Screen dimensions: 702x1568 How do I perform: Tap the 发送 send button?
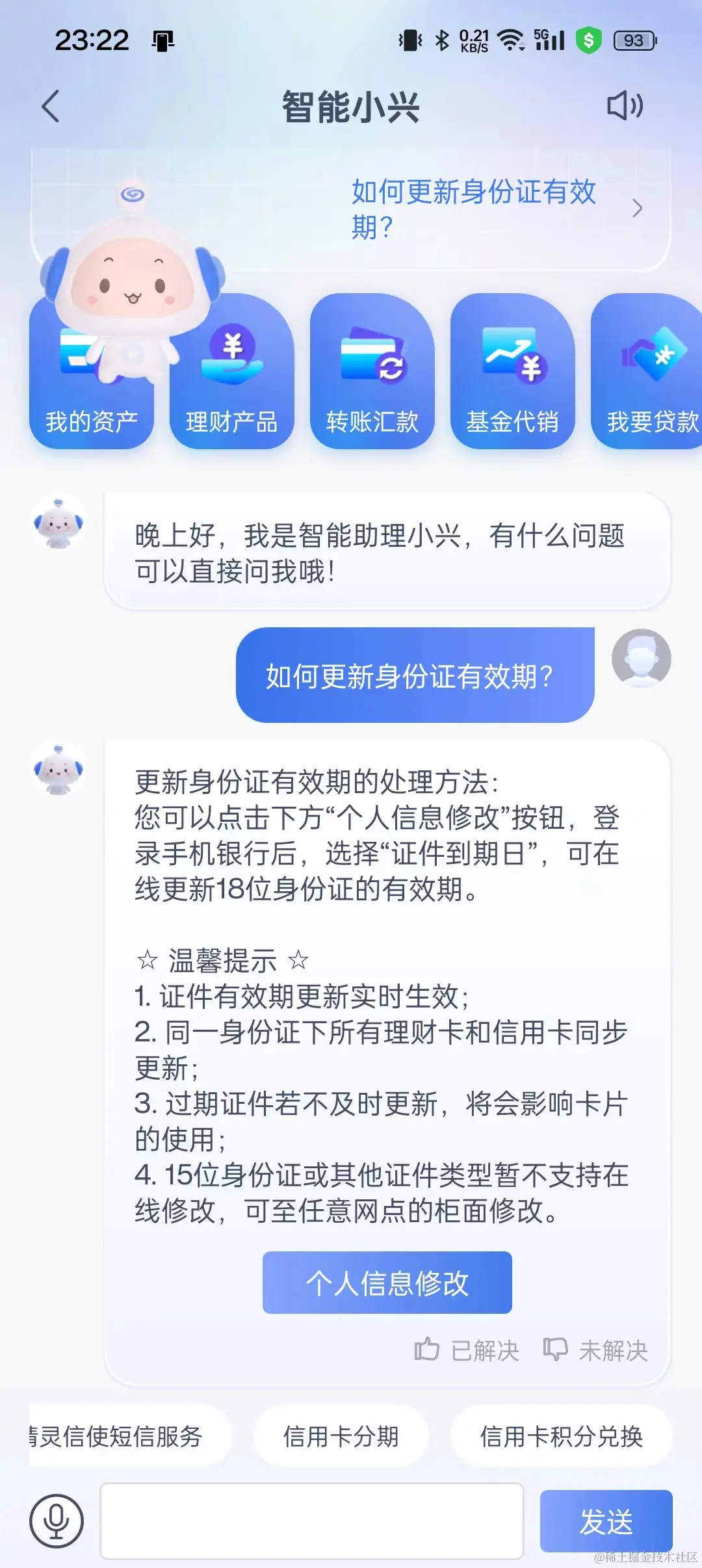[x=606, y=1521]
